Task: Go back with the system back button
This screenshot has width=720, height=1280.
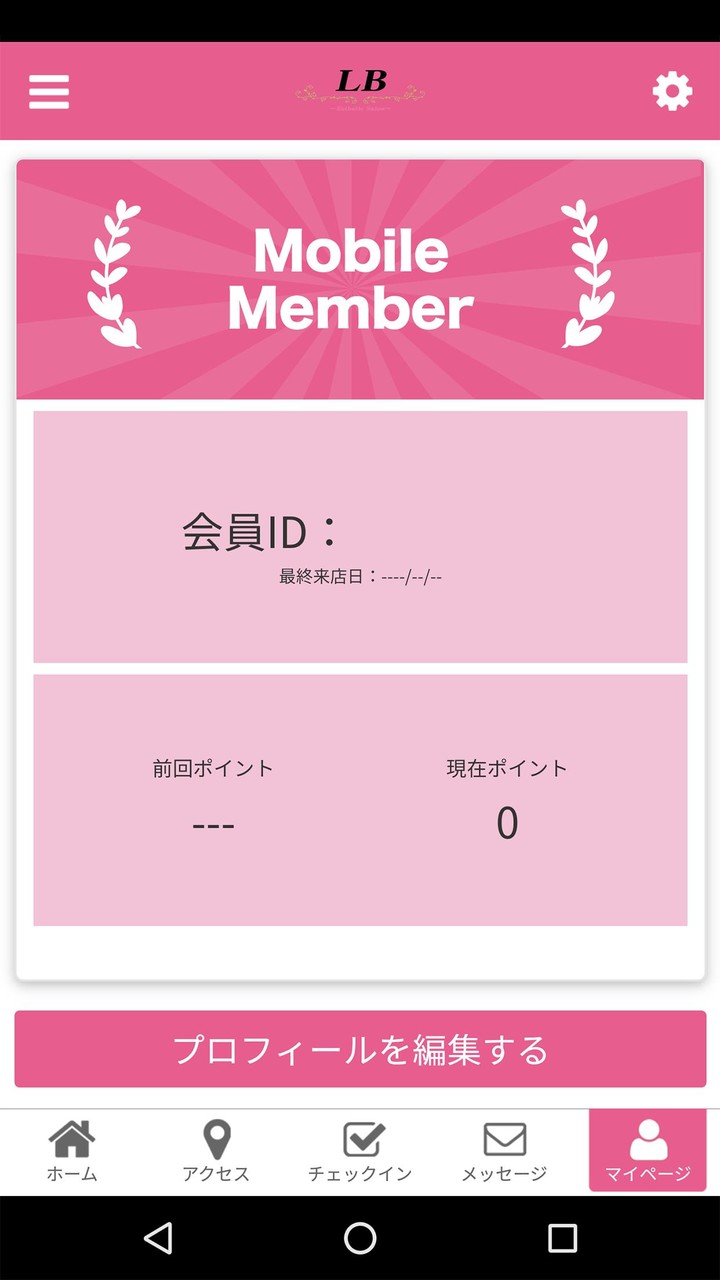Action: 158,1238
